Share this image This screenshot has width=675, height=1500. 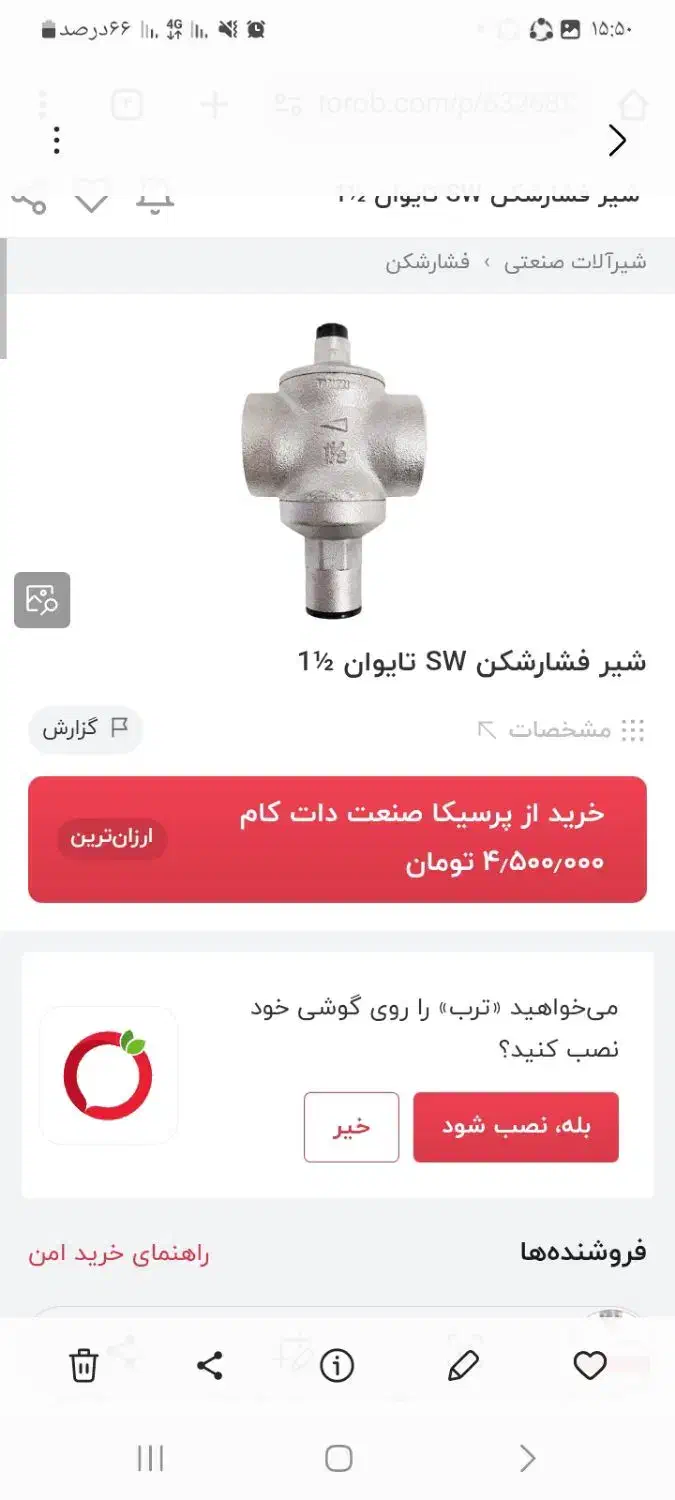click(x=210, y=1365)
